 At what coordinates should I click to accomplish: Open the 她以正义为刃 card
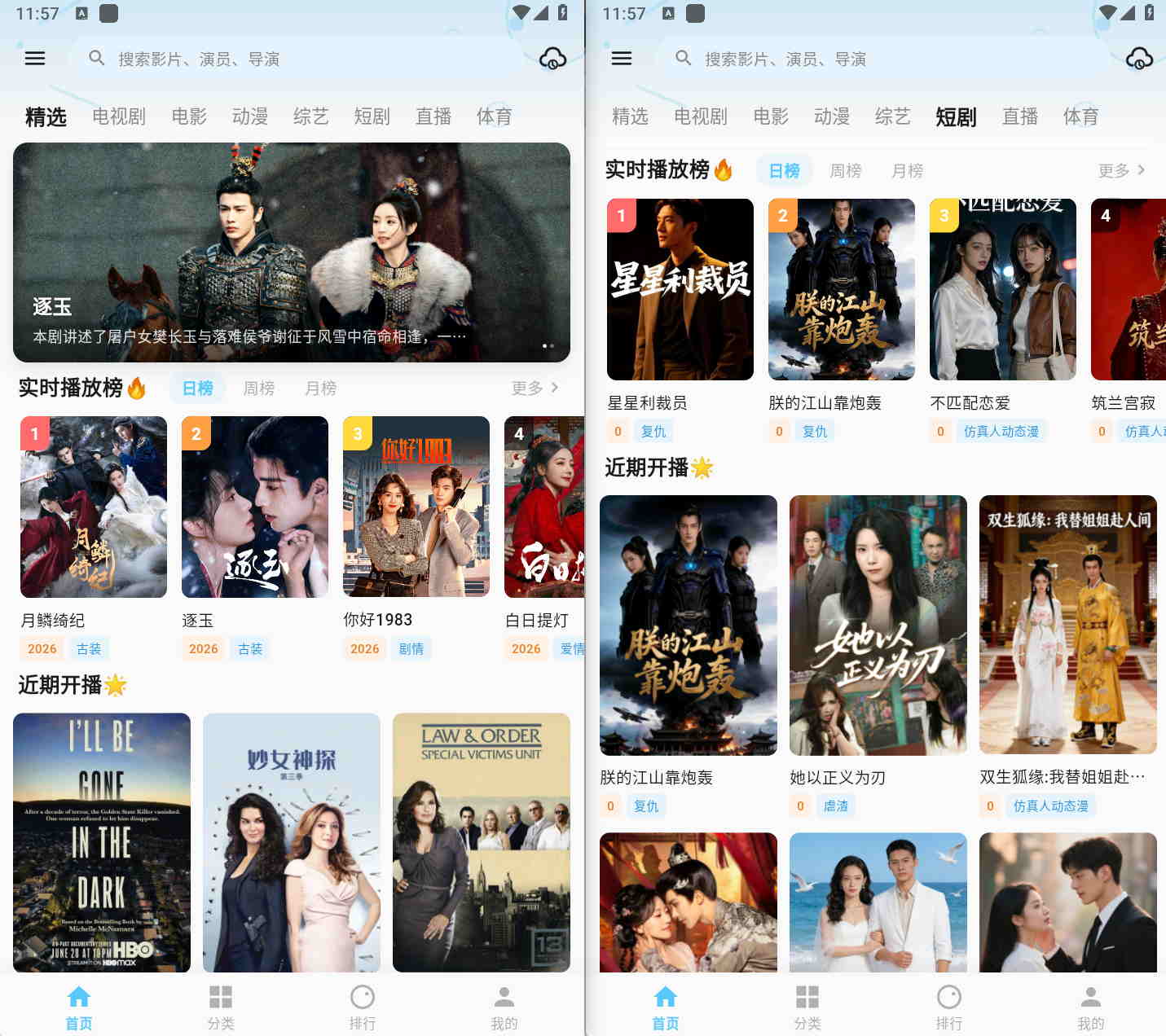point(878,625)
